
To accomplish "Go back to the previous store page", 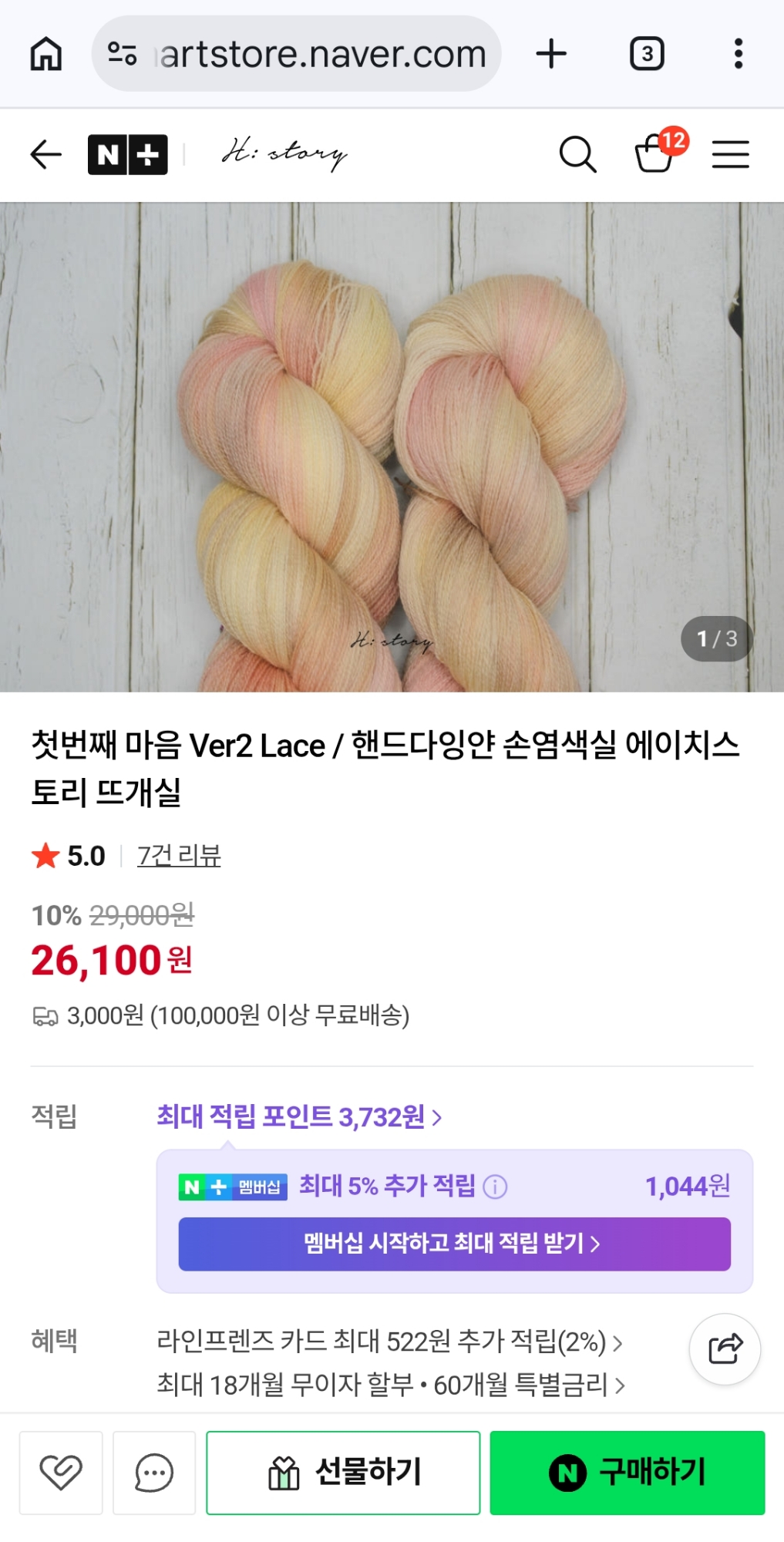I will pyautogui.click(x=45, y=154).
